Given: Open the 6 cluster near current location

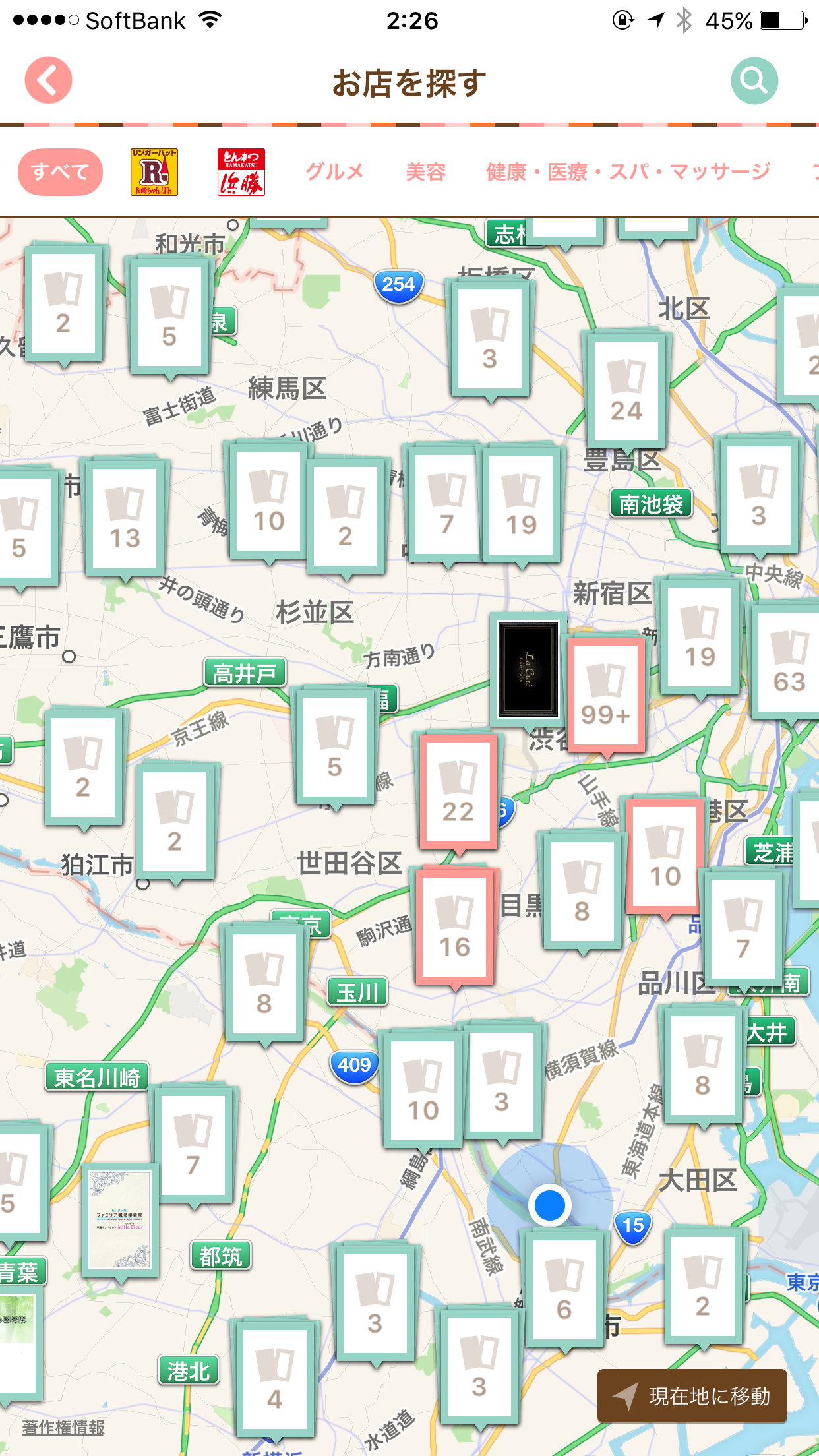Looking at the screenshot, I should 564,1289.
